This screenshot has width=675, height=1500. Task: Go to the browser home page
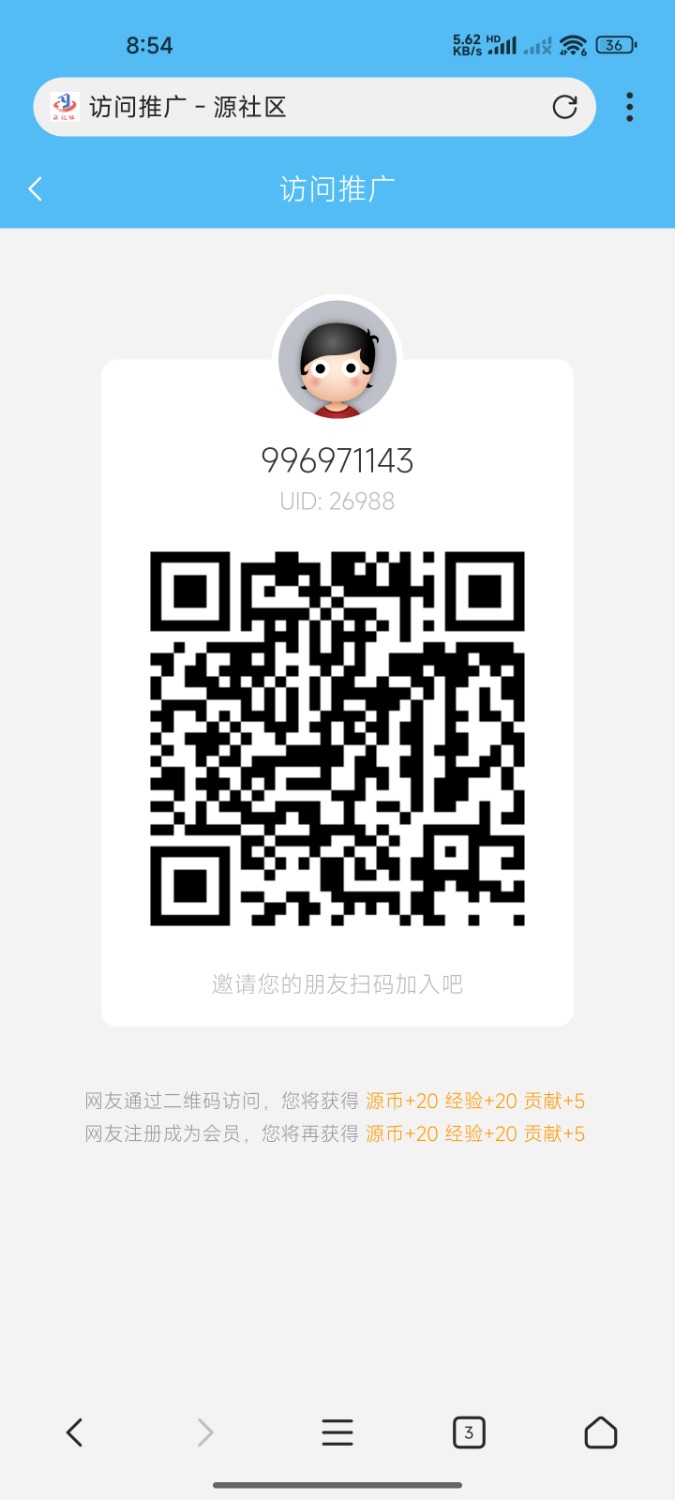(600, 1433)
